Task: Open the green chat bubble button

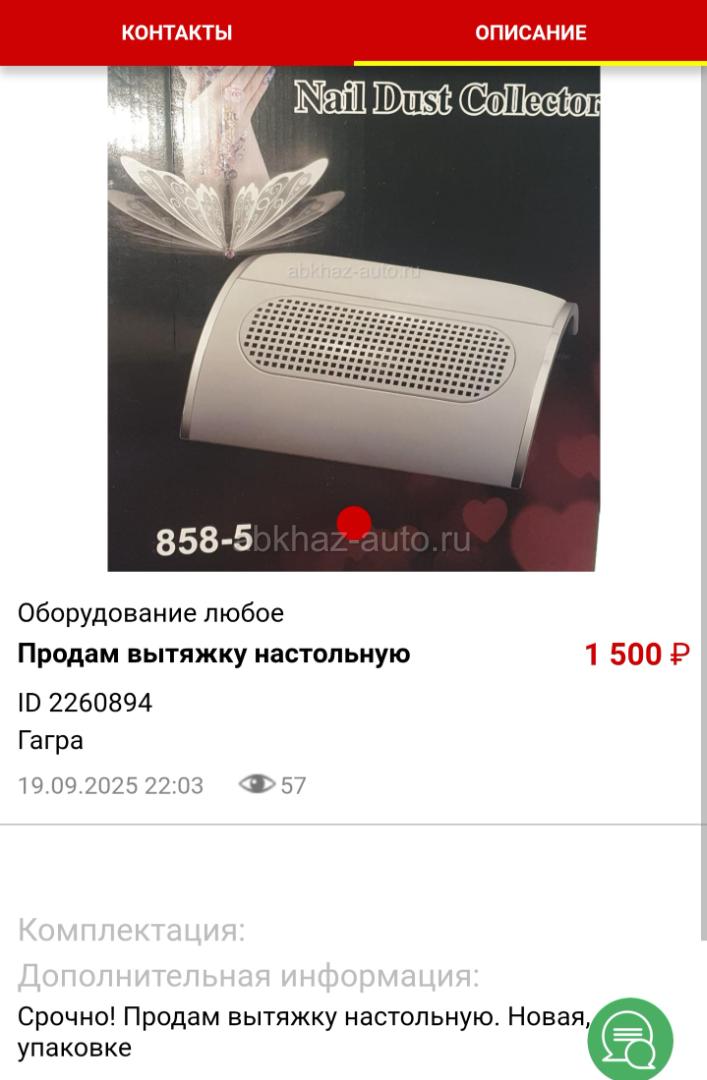Action: [x=630, y=1040]
